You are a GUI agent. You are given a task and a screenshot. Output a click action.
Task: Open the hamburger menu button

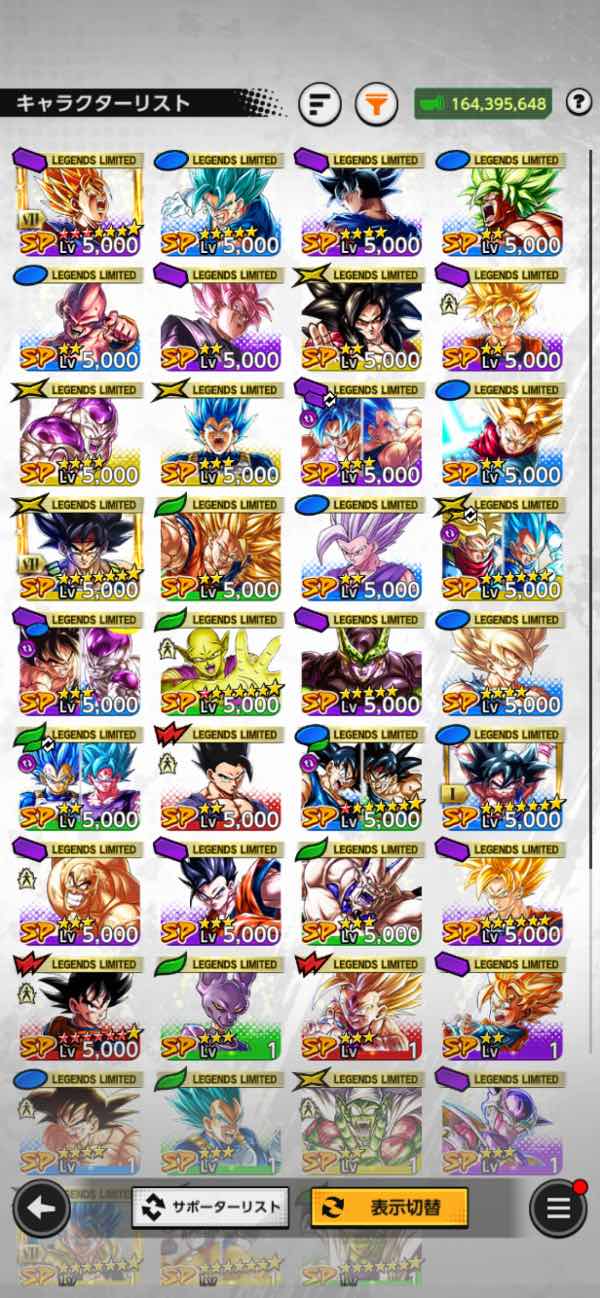tap(558, 1207)
